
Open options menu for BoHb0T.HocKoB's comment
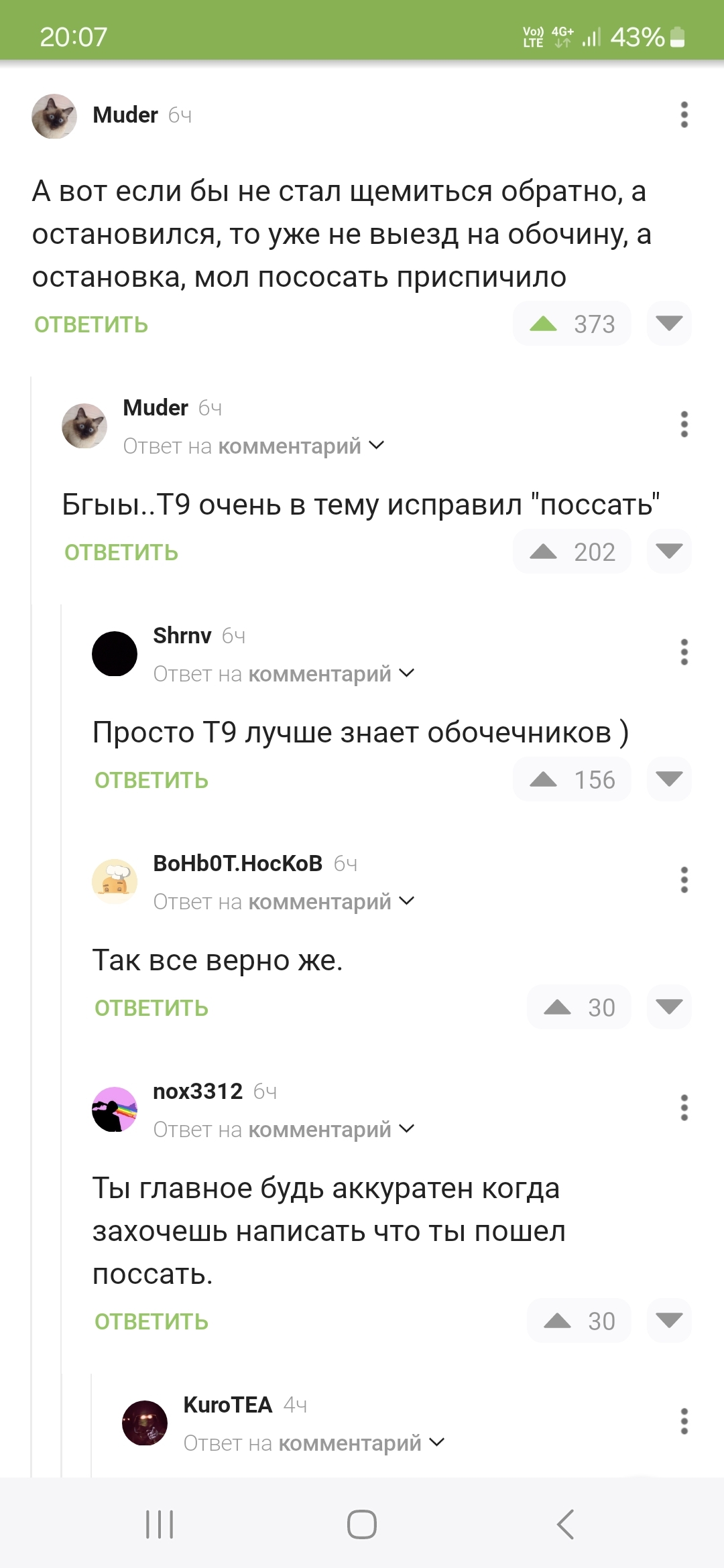(x=684, y=880)
